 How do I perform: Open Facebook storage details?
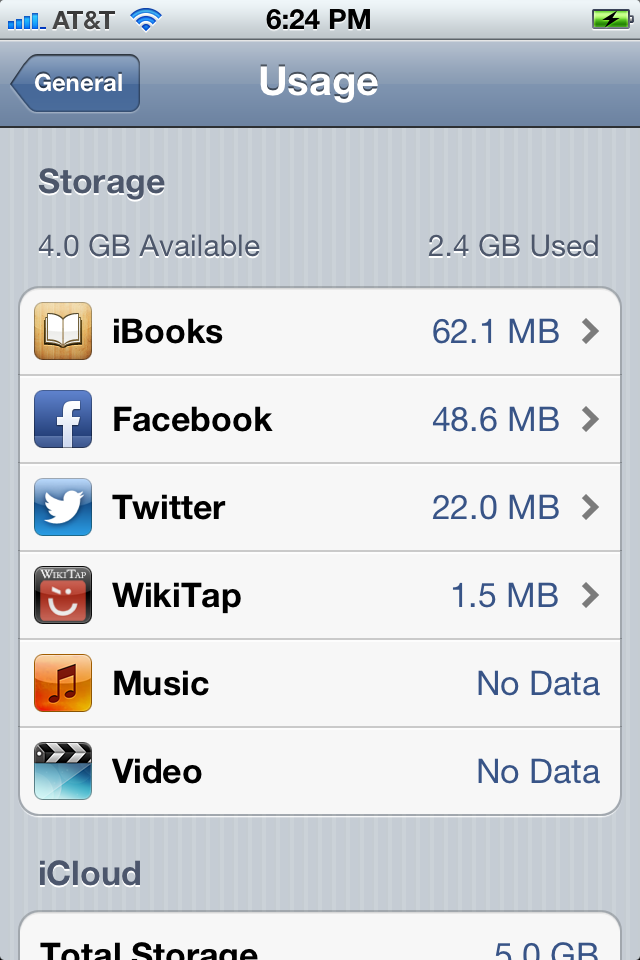tap(320, 419)
